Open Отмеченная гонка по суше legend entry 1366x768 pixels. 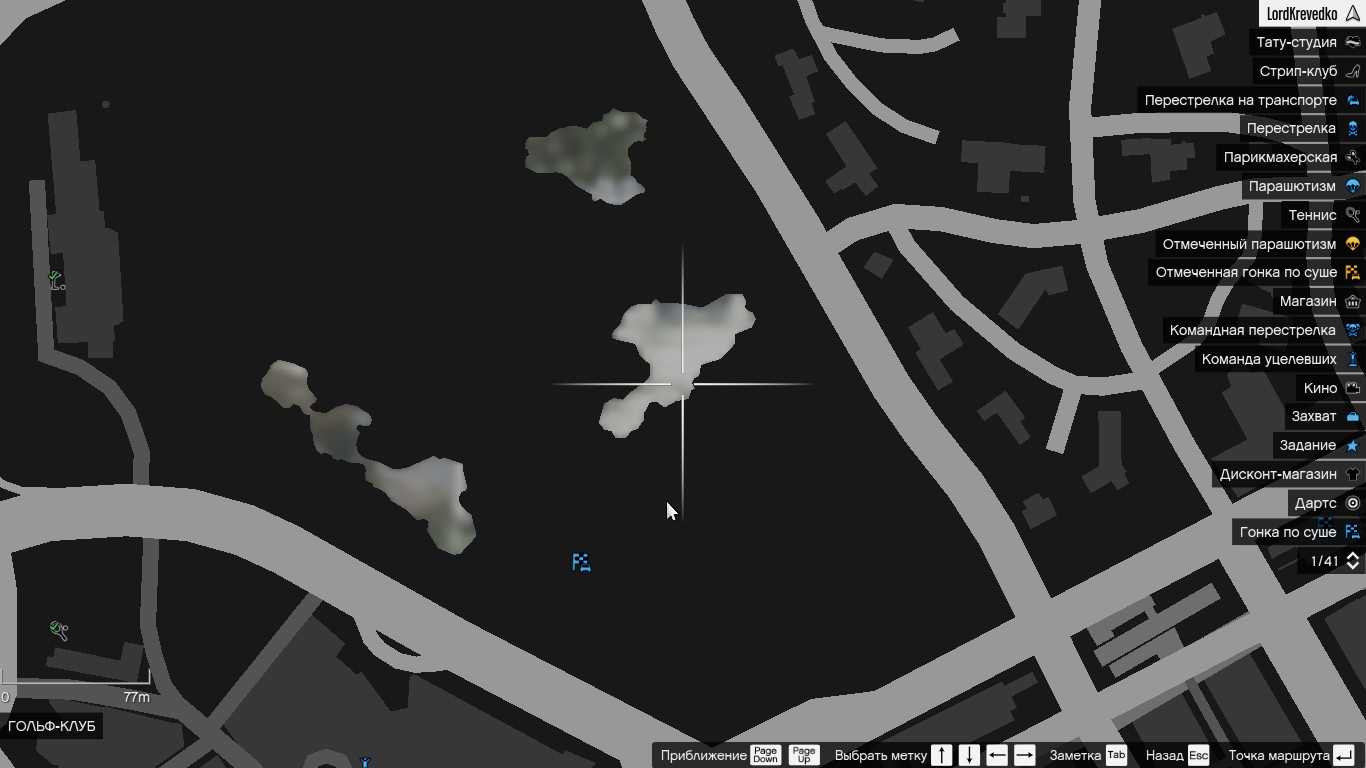(x=1246, y=272)
